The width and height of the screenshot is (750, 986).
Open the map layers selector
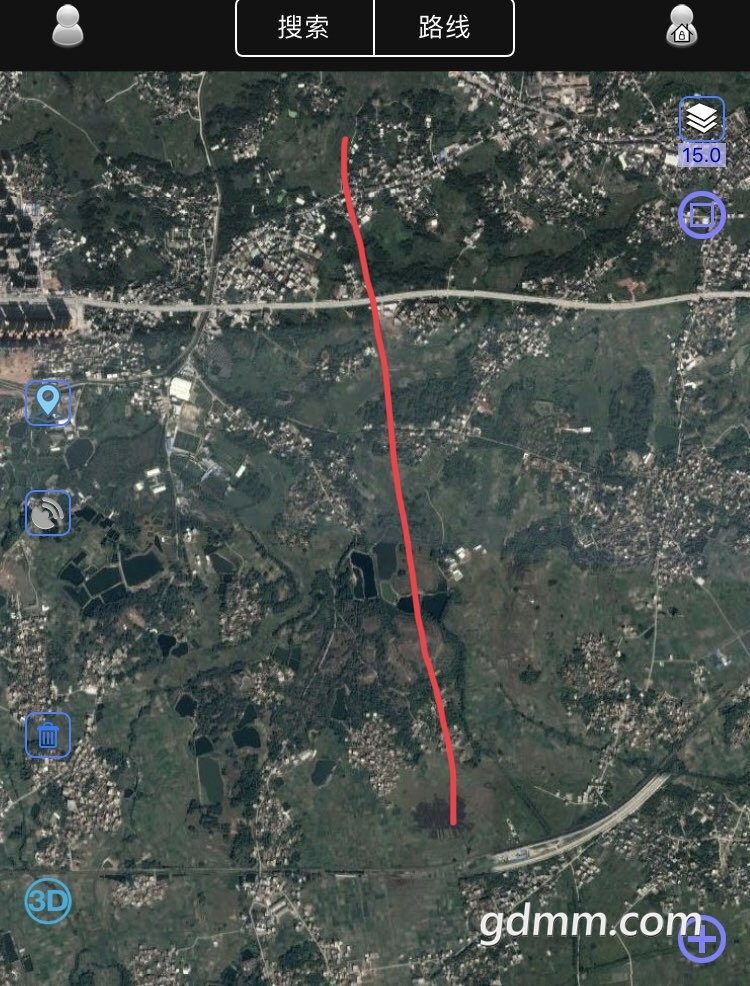[x=702, y=121]
